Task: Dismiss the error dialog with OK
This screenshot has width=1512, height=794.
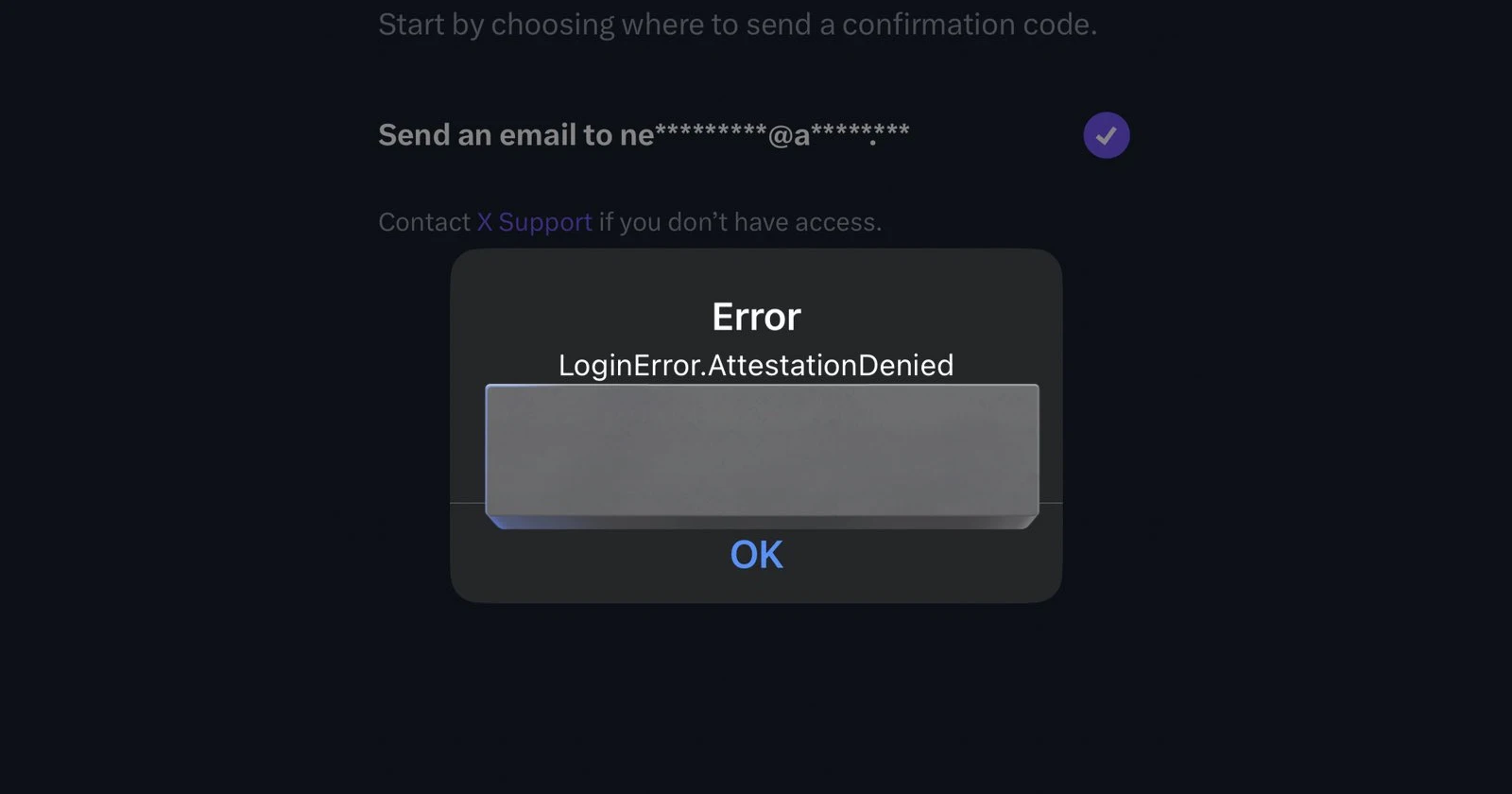Action: click(756, 555)
